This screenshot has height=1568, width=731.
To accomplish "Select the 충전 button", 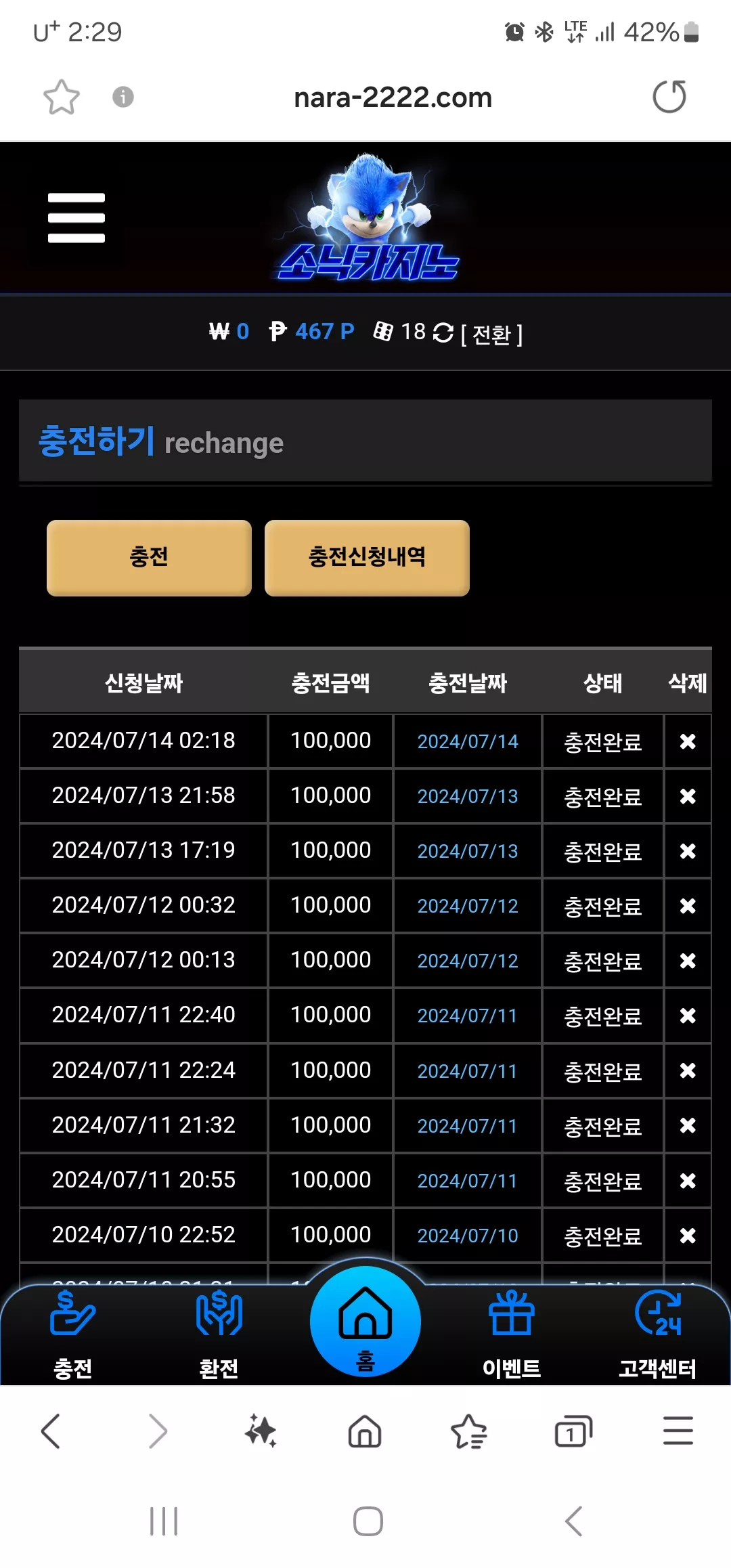I will tap(149, 558).
